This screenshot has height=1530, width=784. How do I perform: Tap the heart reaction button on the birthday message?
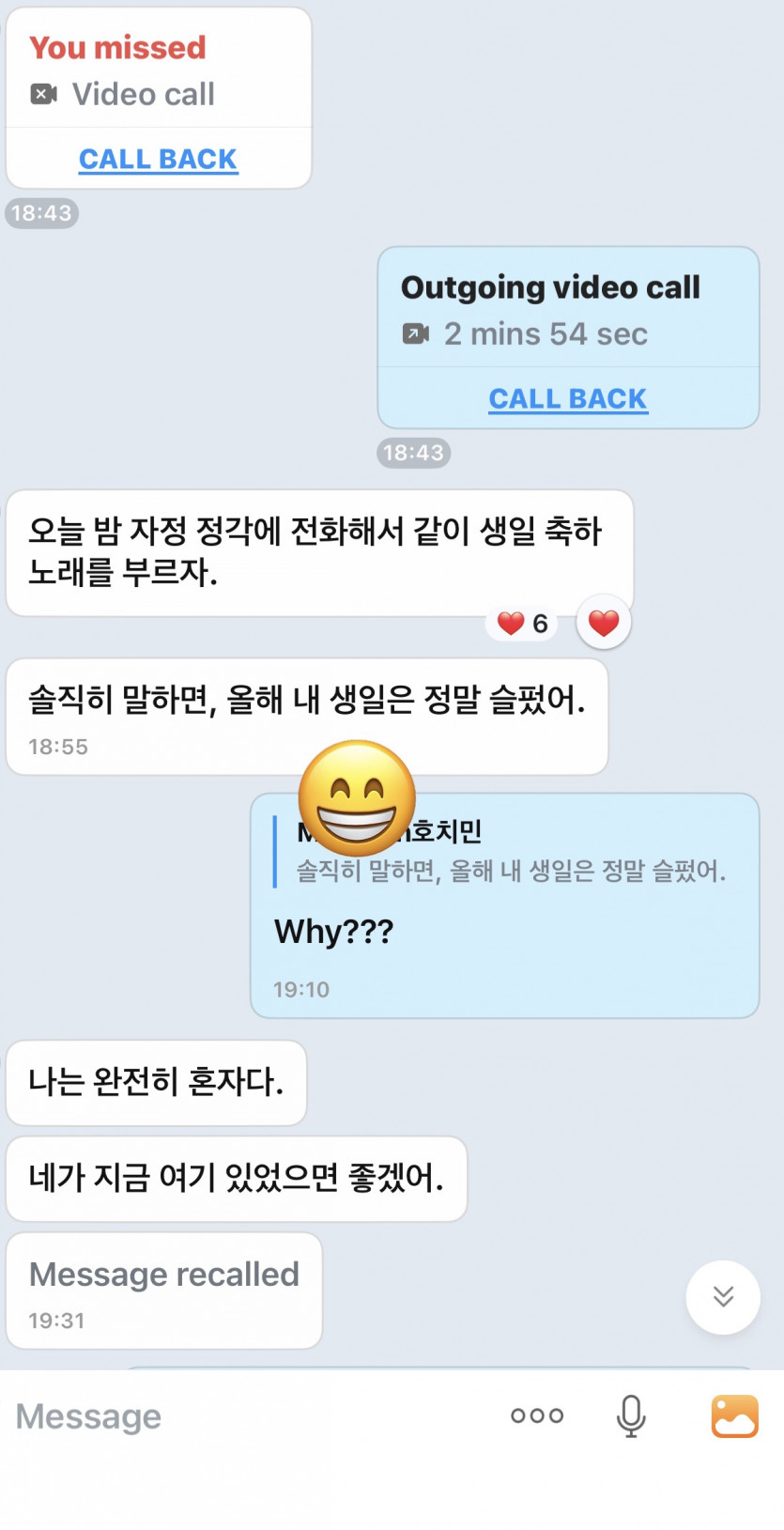604,623
